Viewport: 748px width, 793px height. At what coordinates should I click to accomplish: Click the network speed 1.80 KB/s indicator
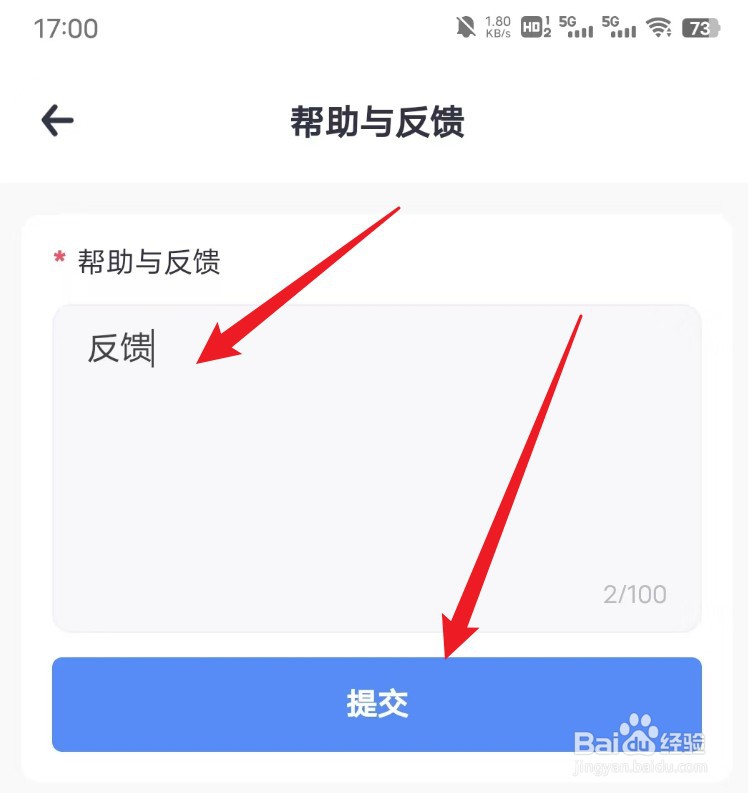click(x=497, y=26)
